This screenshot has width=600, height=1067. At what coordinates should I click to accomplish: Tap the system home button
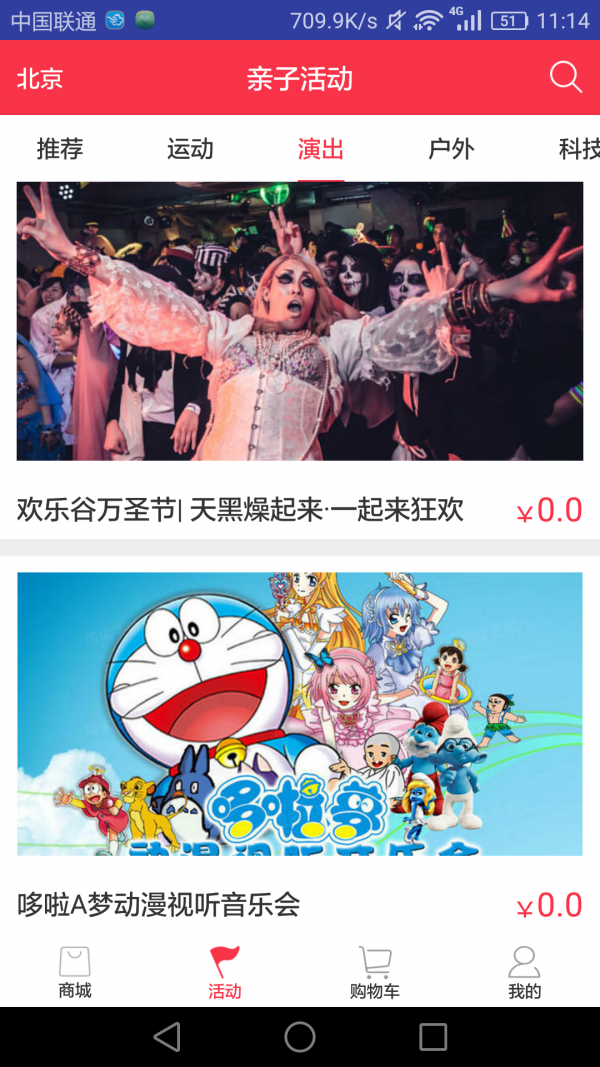pos(300,1037)
